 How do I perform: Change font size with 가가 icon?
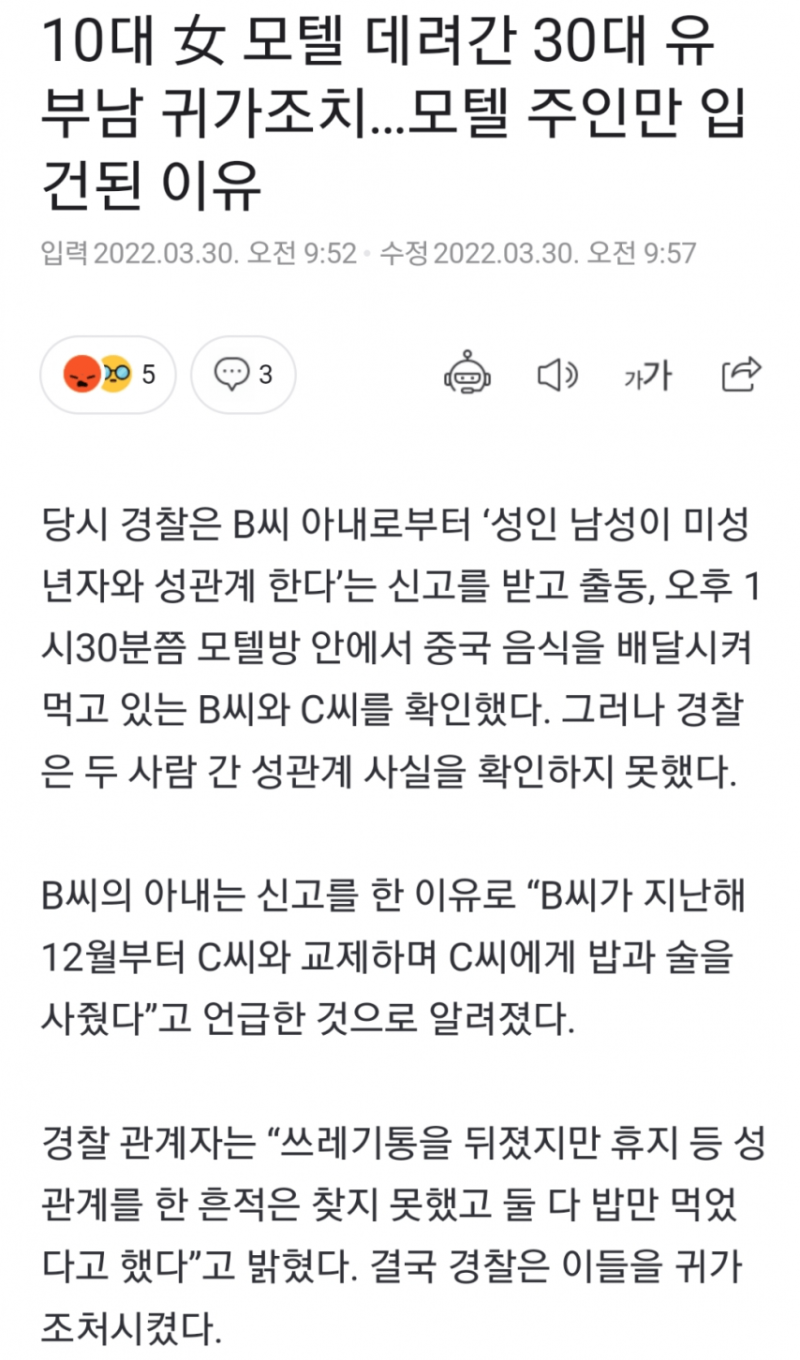[x=647, y=375]
